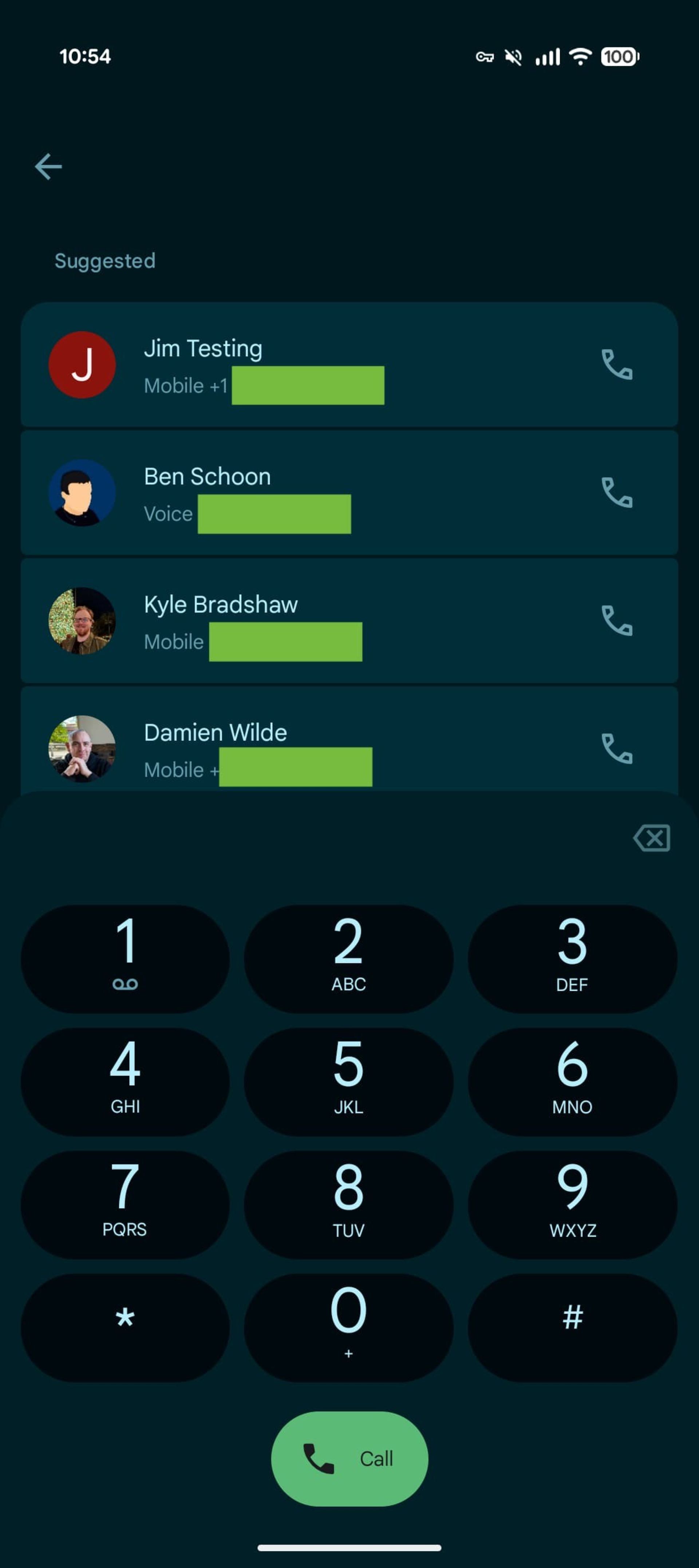Screen dimensions: 699x1568
Task: Tap the 3 DEF key
Action: click(572, 959)
